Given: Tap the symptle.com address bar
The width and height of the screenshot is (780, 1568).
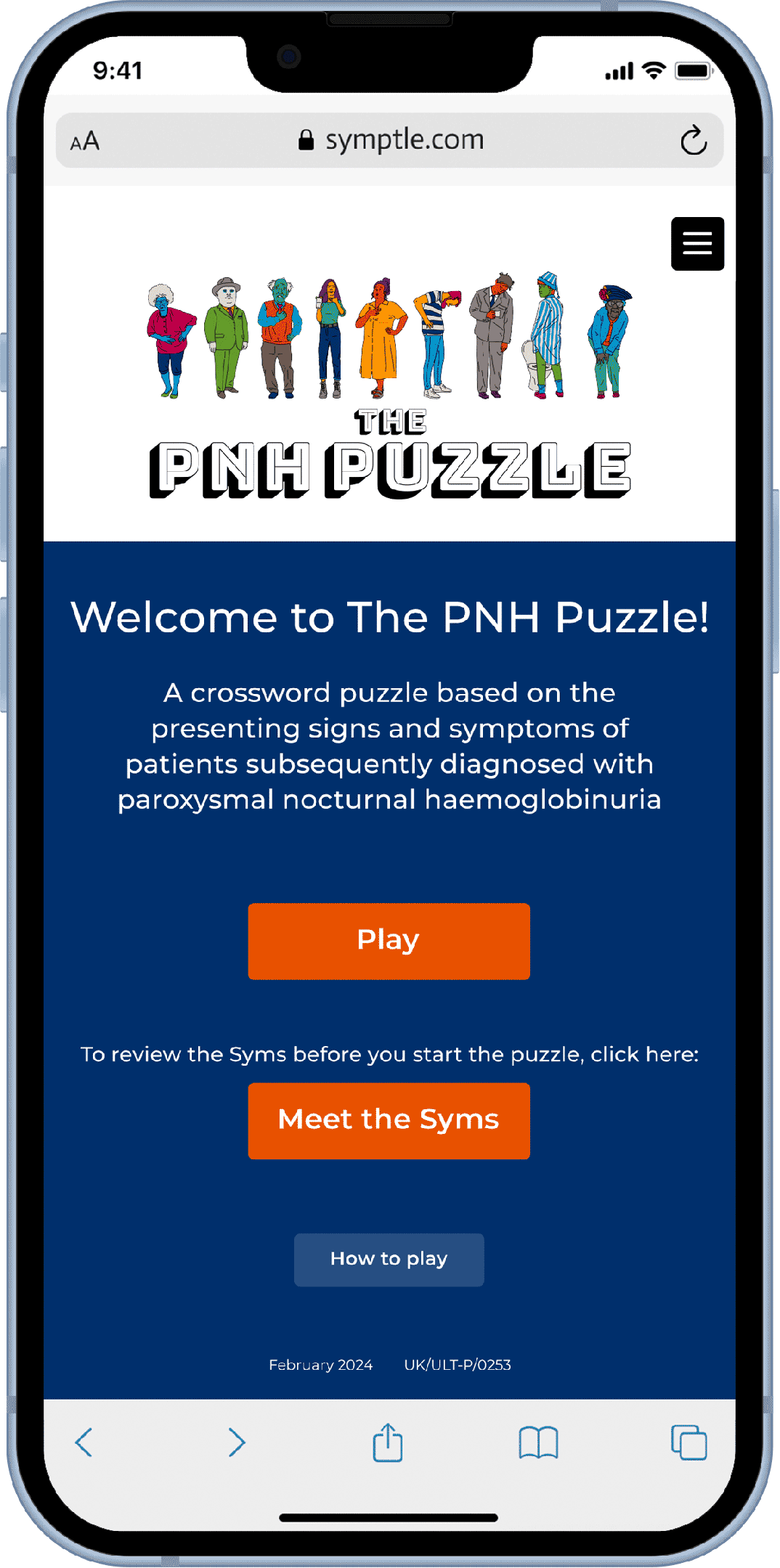Looking at the screenshot, I should [x=391, y=140].
